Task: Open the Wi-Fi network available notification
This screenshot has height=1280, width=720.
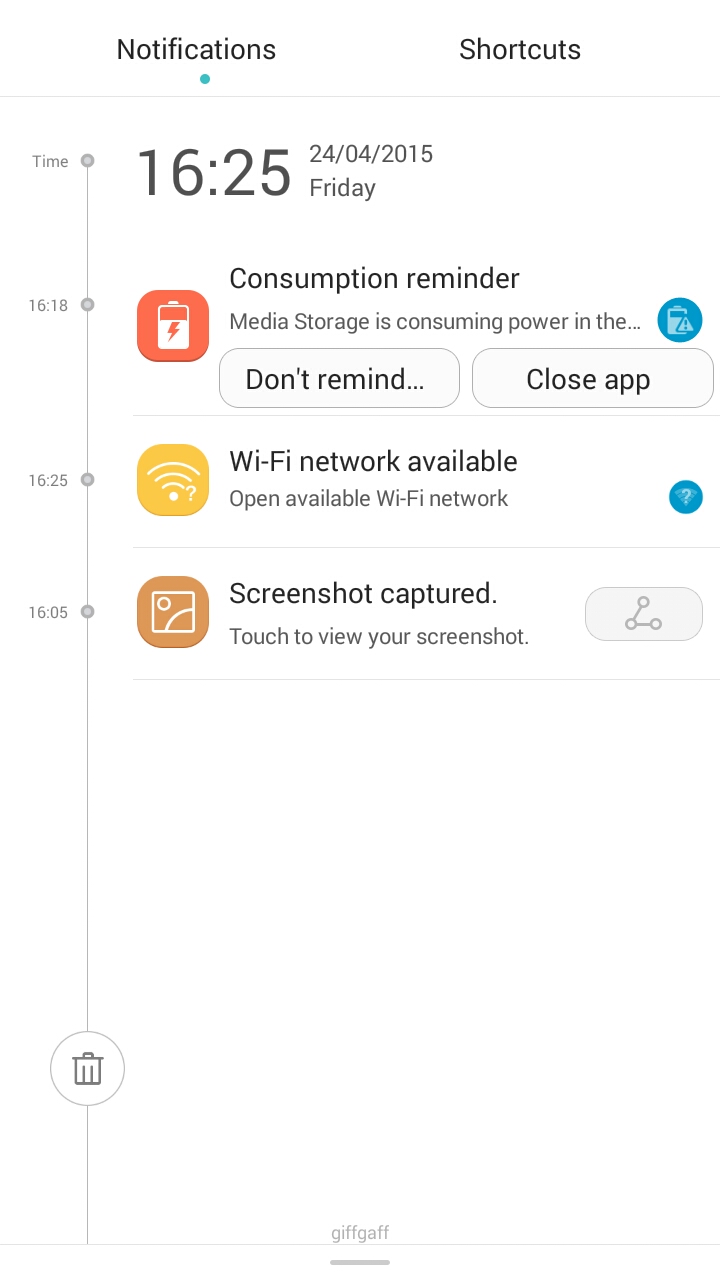Action: 426,480
